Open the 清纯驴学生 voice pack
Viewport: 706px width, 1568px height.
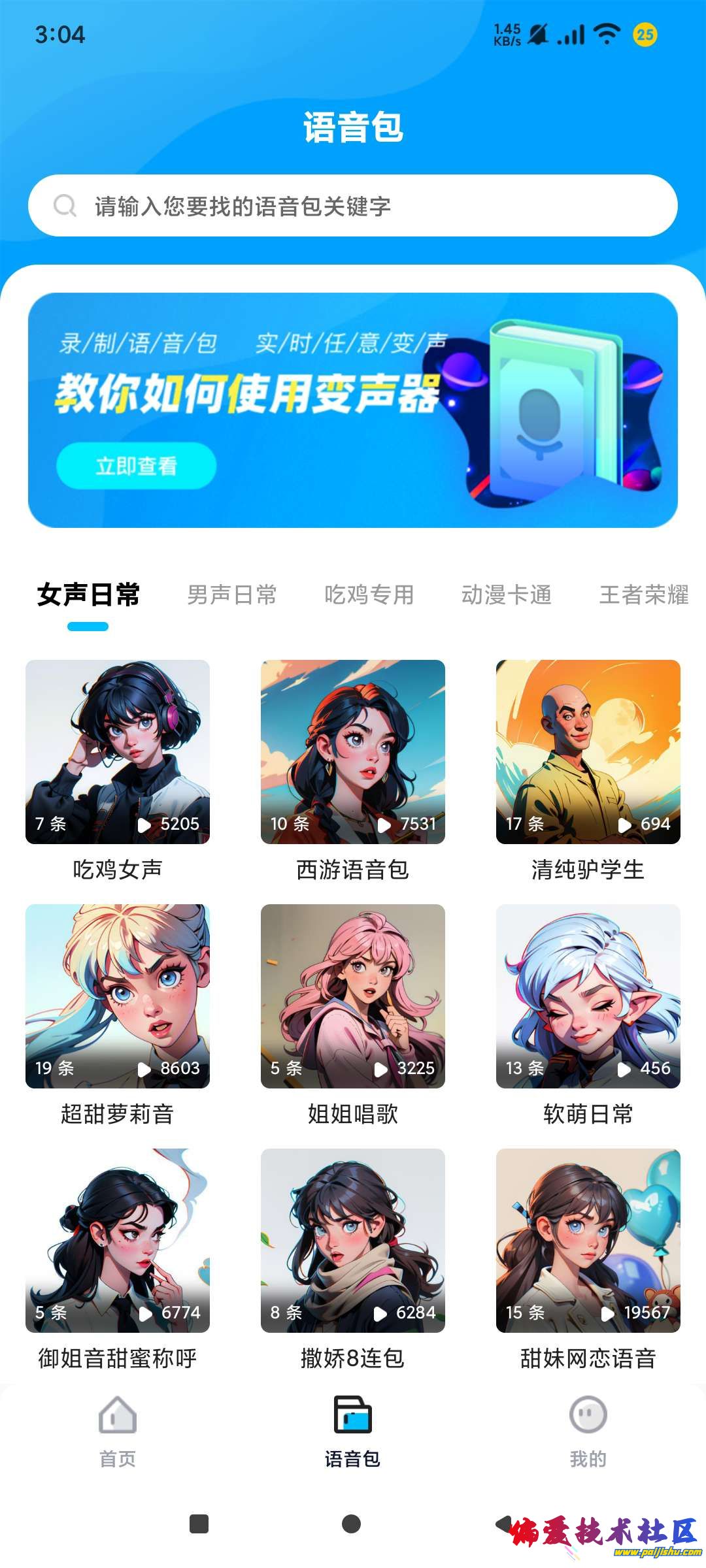pyautogui.click(x=588, y=751)
